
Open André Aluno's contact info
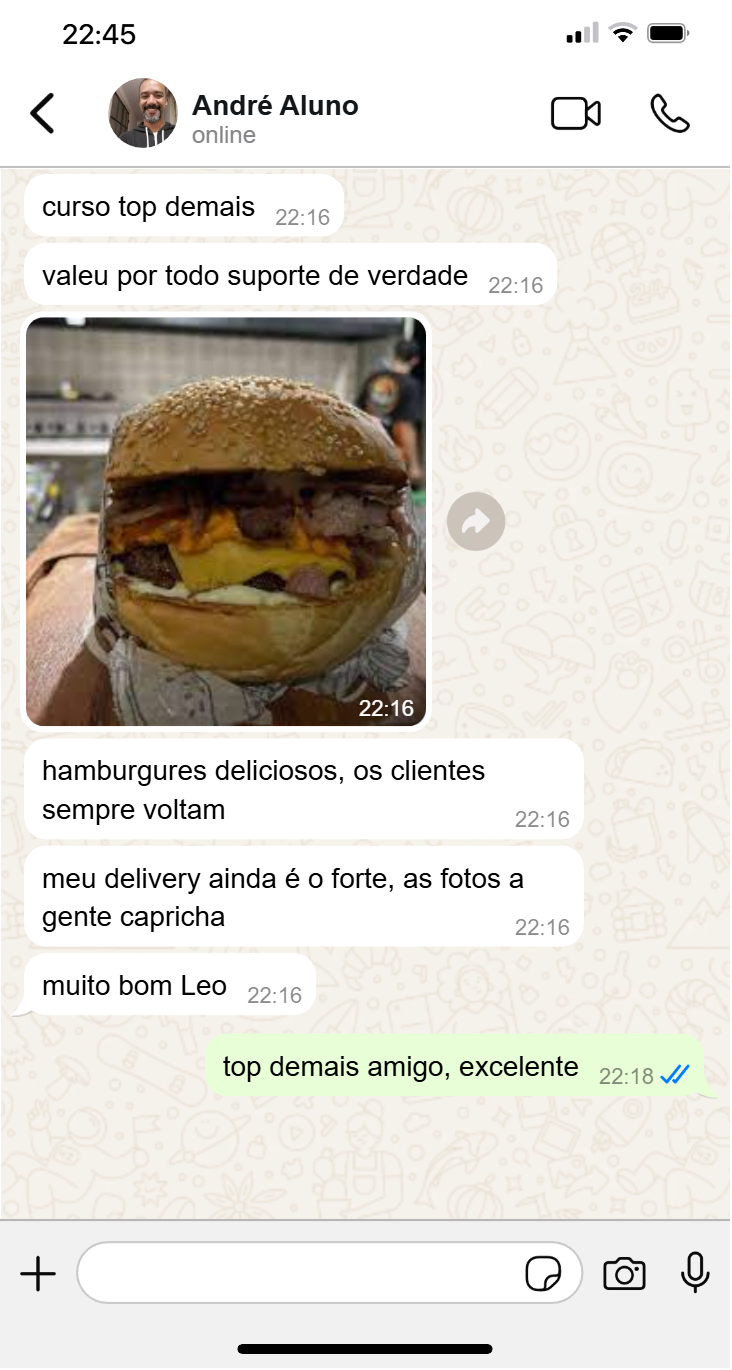274,117
